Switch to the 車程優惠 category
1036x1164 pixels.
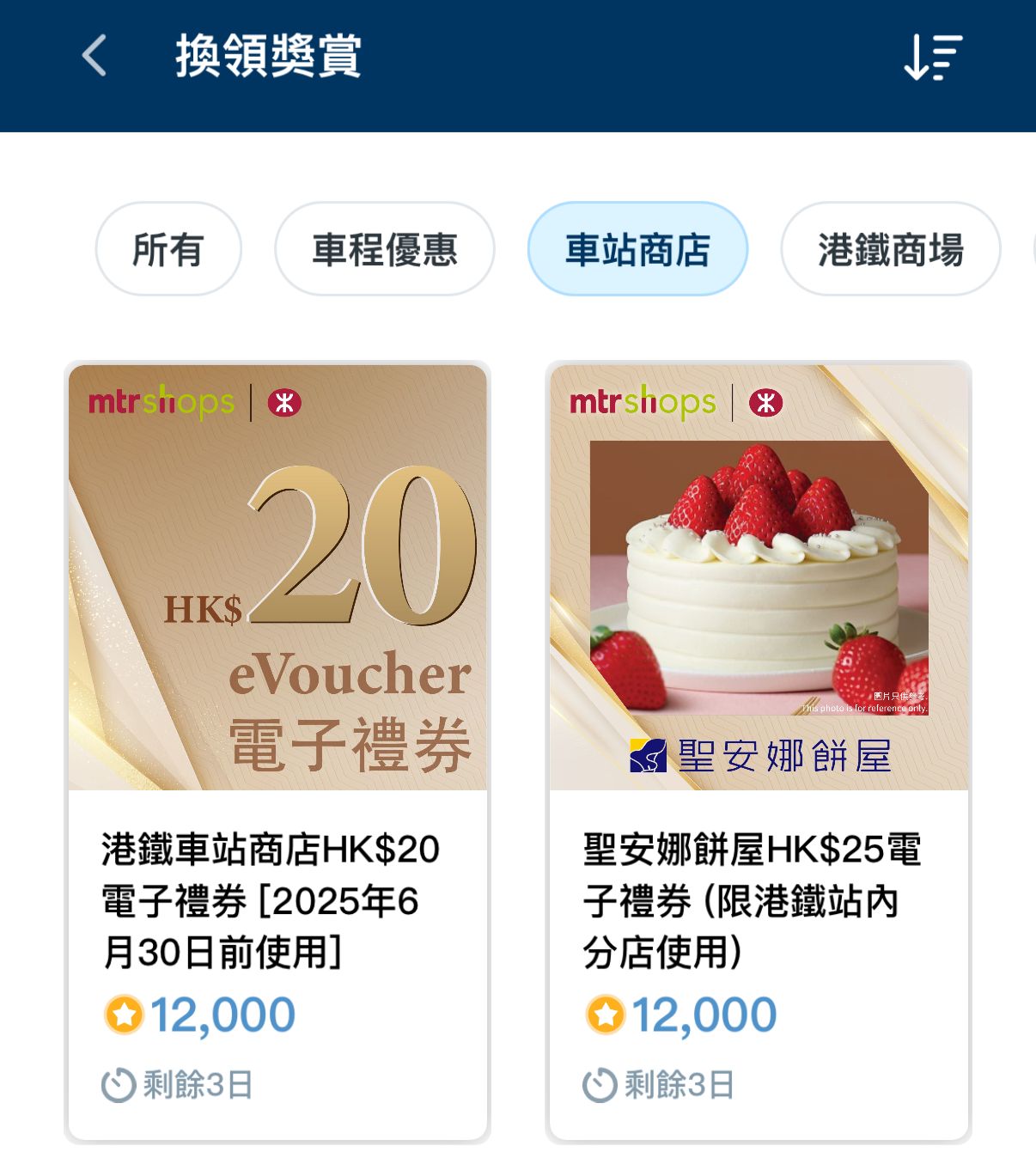click(x=384, y=249)
